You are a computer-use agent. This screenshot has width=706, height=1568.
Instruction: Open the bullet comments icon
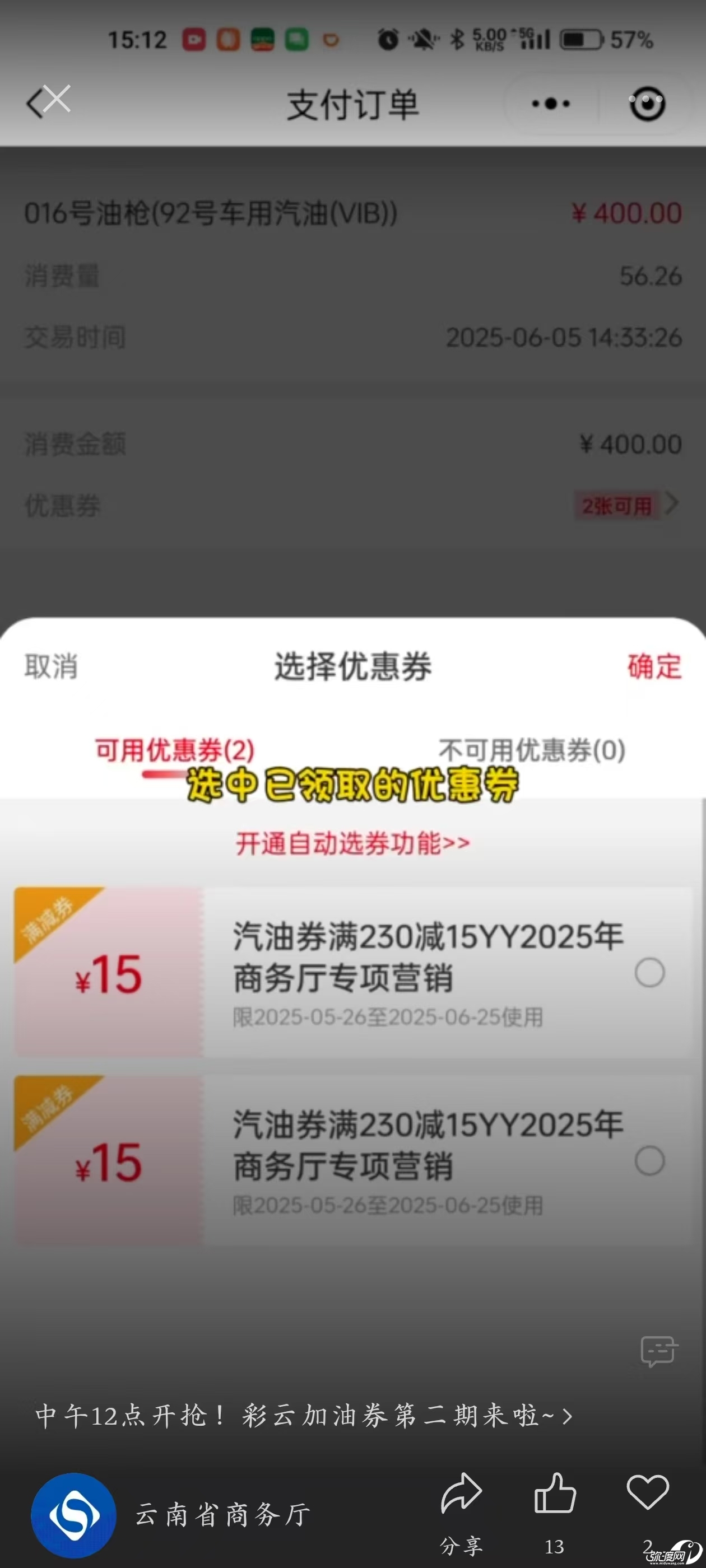click(659, 1351)
